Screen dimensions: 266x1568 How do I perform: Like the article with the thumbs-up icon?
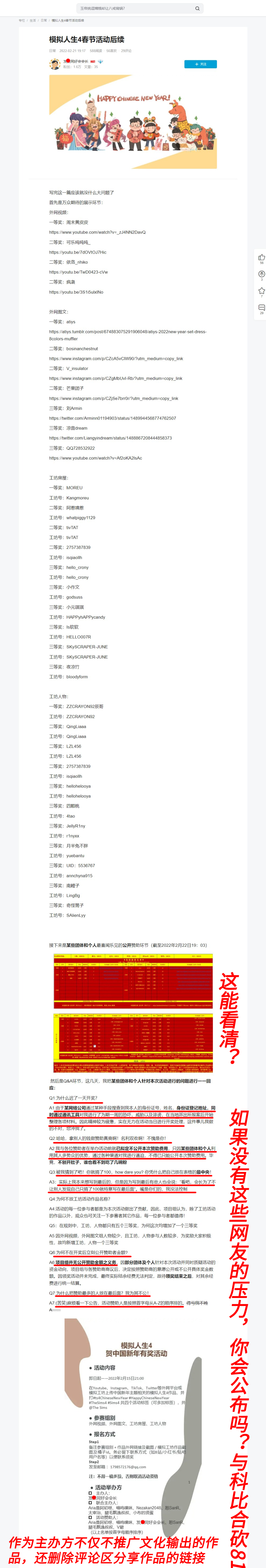261,258
